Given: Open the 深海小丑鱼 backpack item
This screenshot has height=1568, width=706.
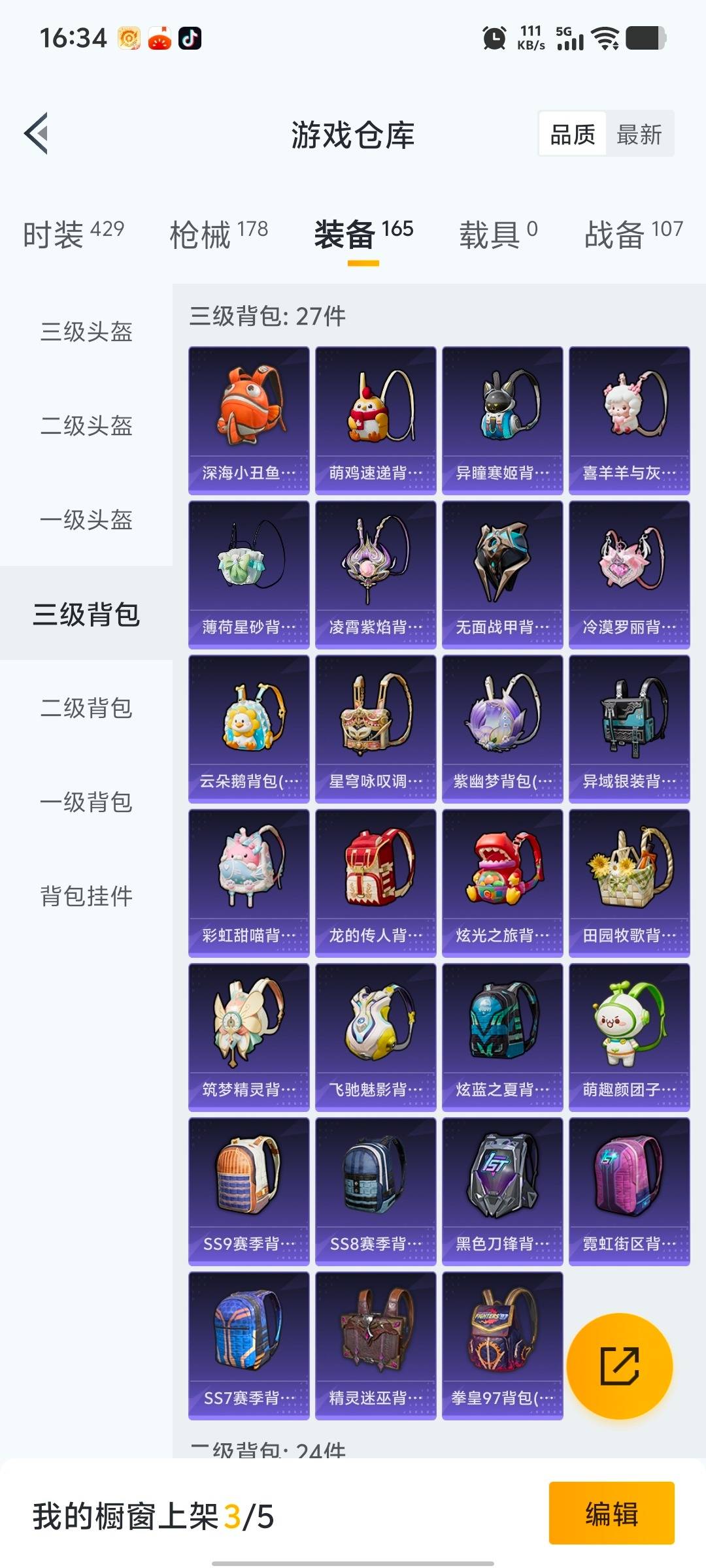Looking at the screenshot, I should [x=248, y=418].
